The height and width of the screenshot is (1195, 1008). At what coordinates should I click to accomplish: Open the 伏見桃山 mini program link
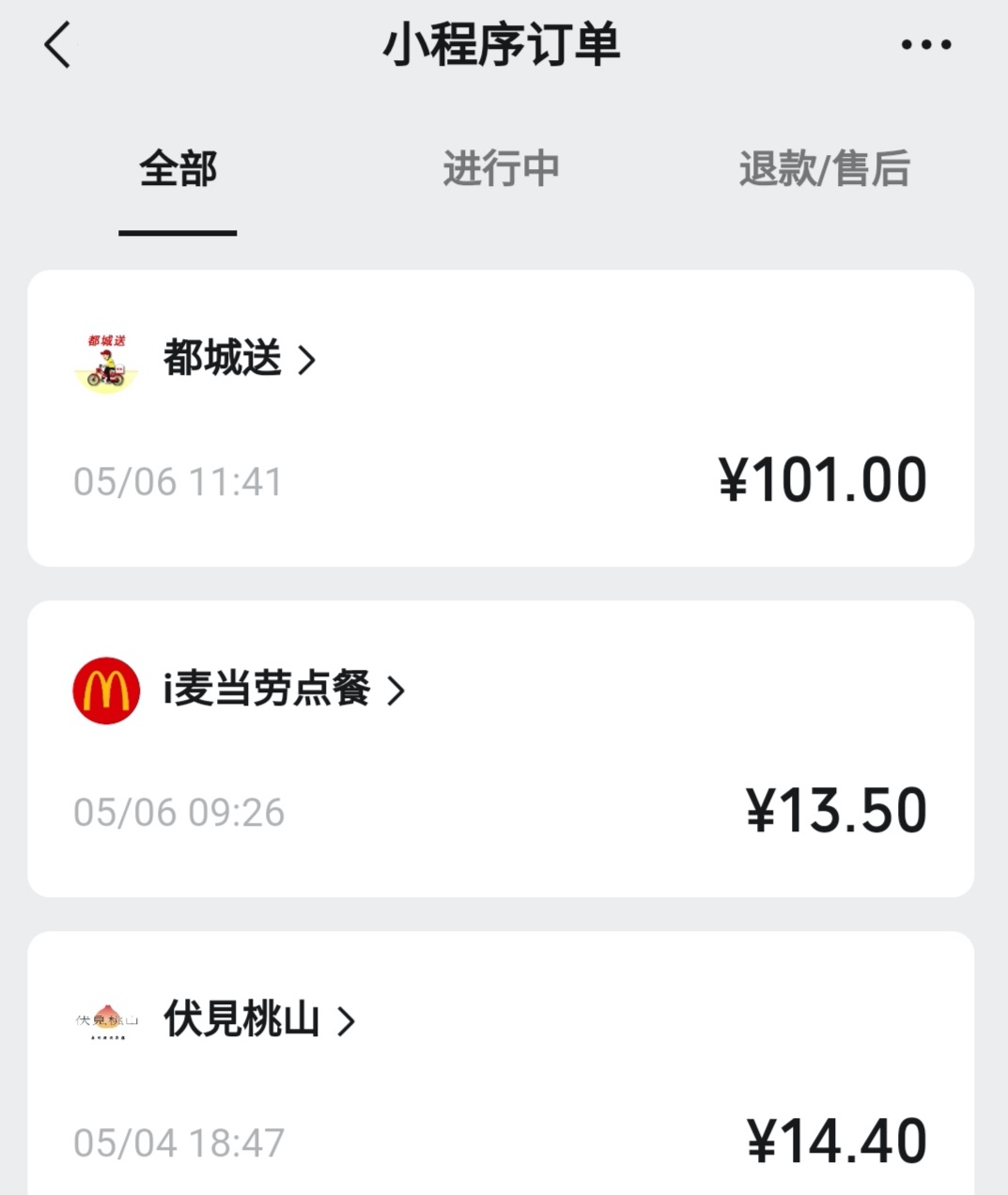(x=258, y=1020)
